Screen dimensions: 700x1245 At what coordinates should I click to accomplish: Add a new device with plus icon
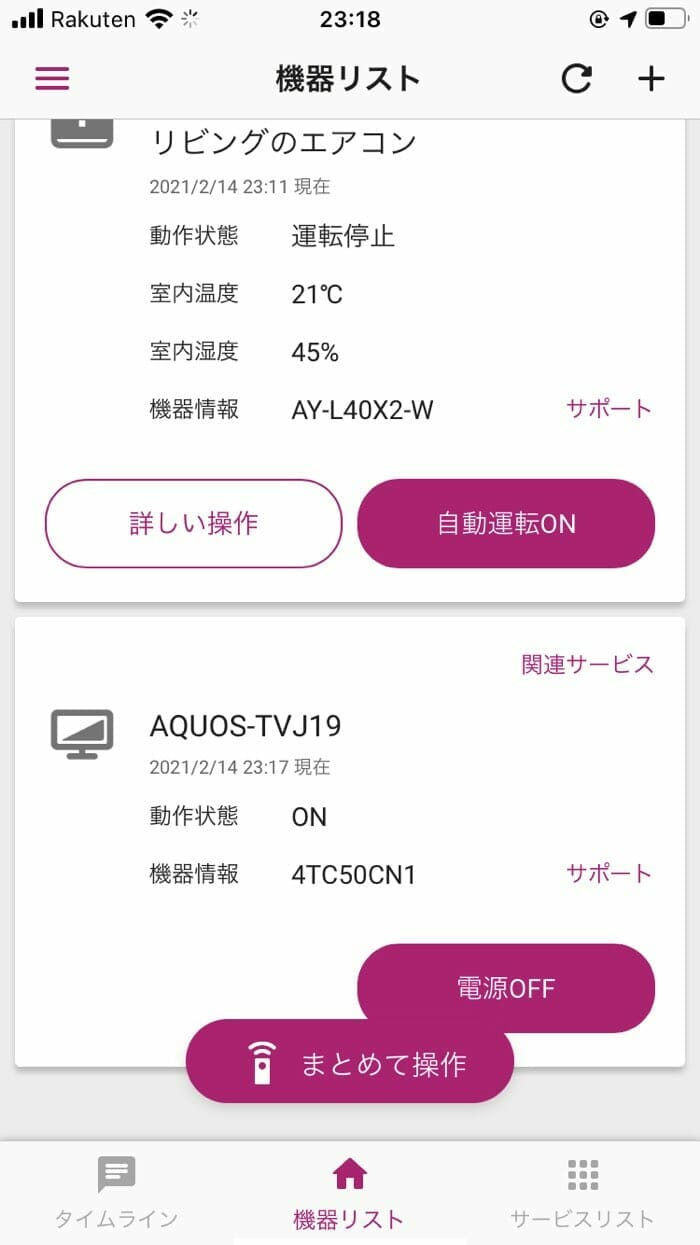coord(651,79)
